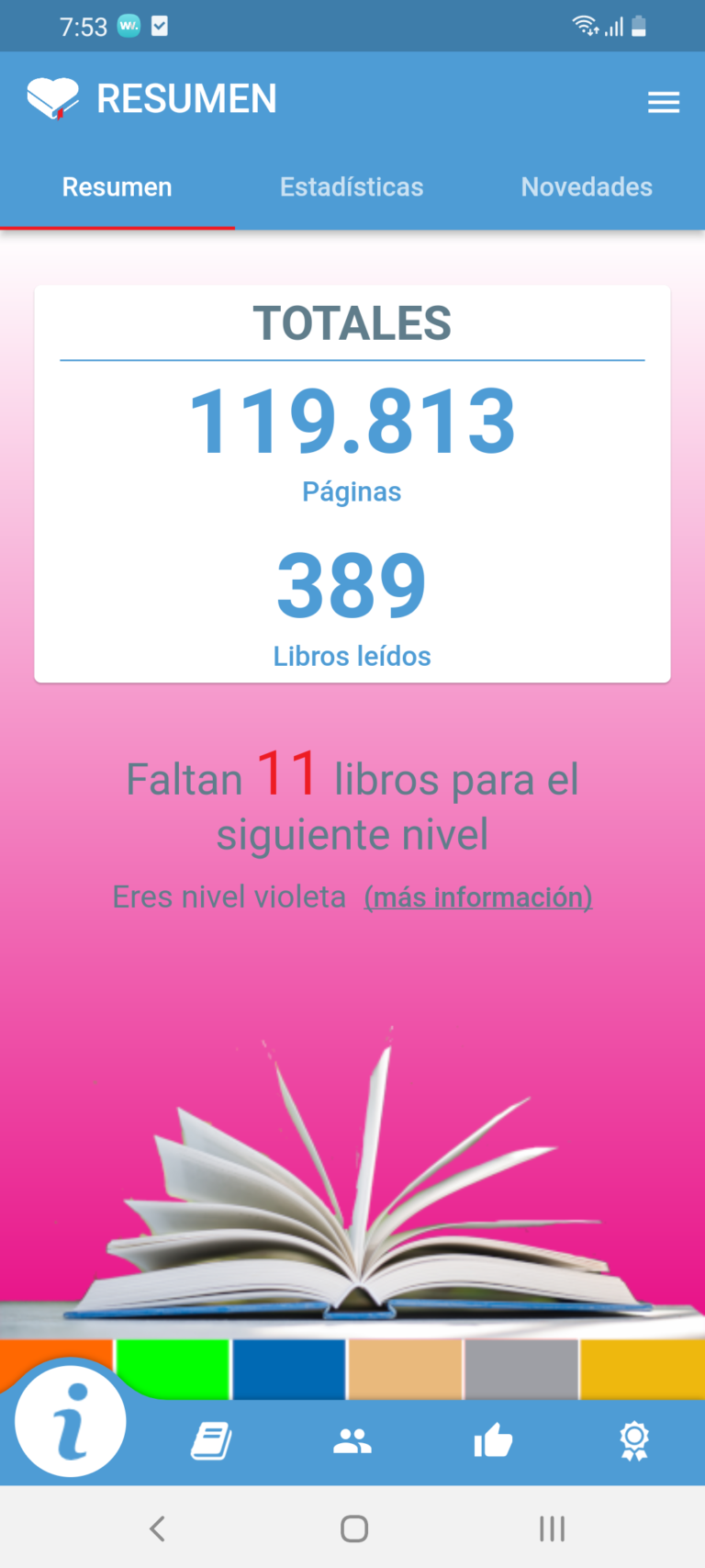This screenshot has height=1568, width=705.
Task: Open the hamburger menu
Action: click(663, 102)
